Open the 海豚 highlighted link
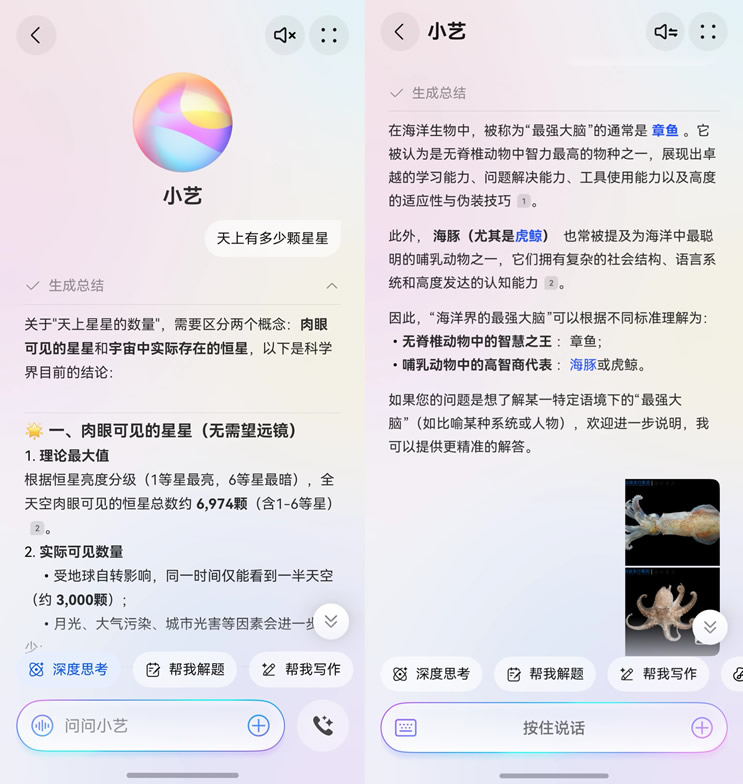 point(583,365)
